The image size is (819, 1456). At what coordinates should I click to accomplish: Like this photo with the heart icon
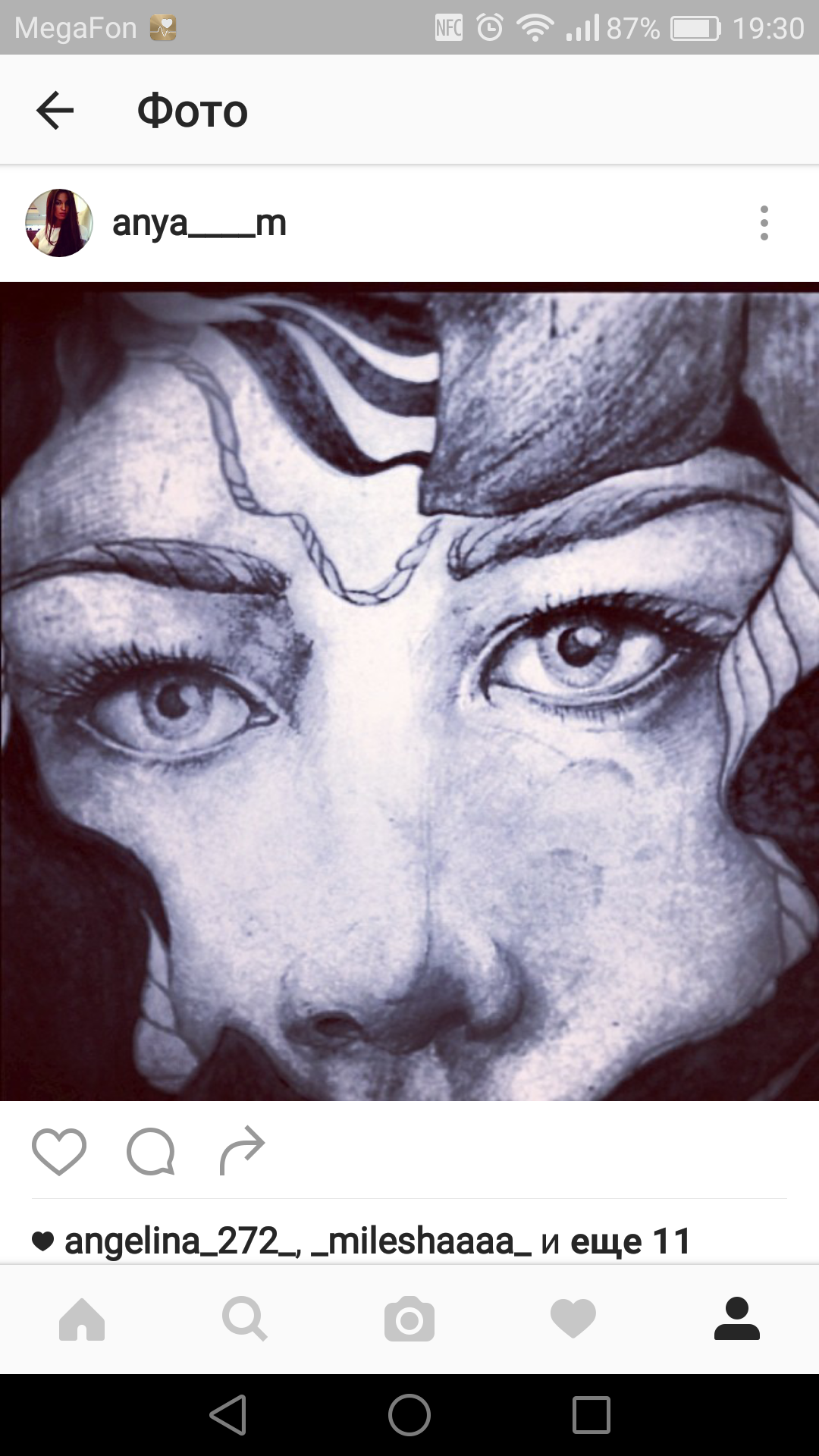click(59, 1151)
